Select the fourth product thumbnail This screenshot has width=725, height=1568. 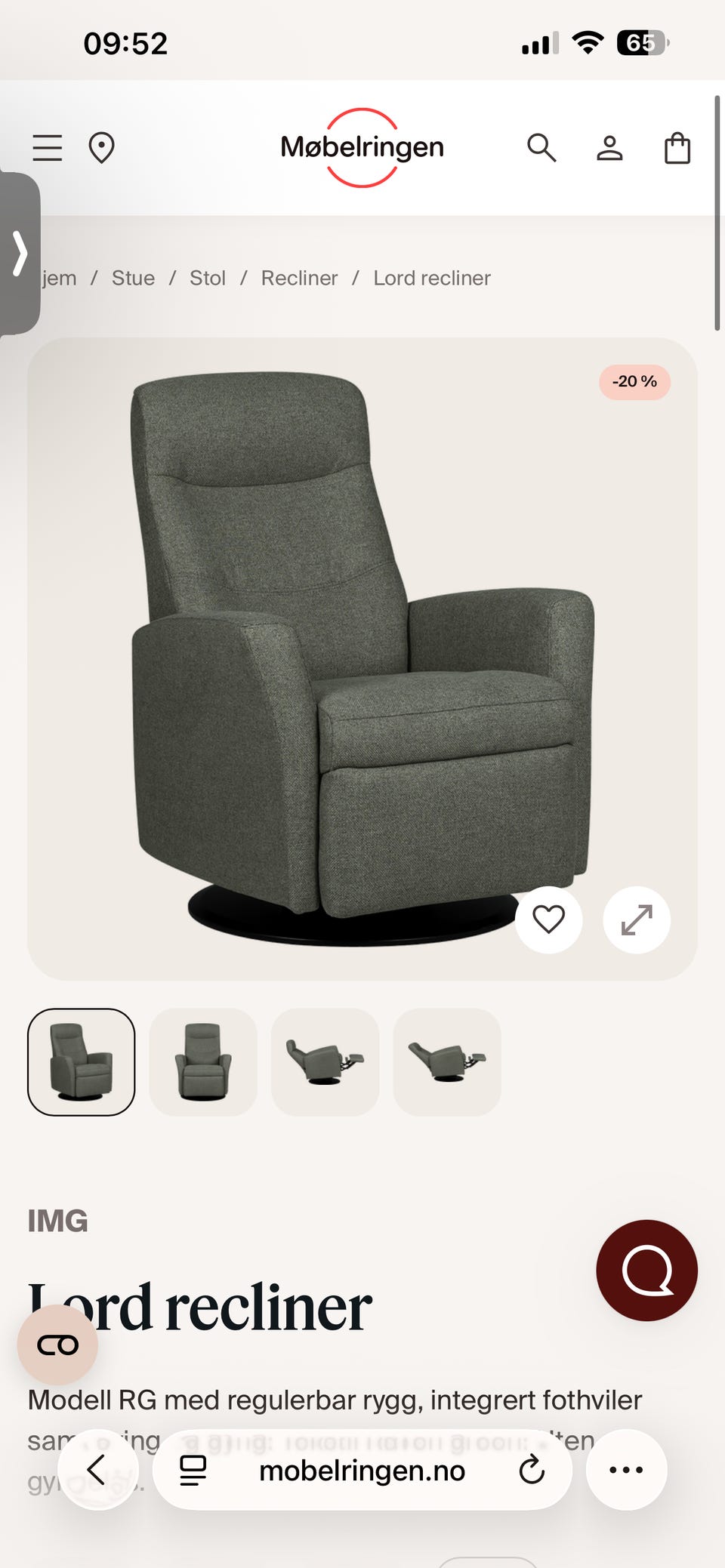point(447,1061)
